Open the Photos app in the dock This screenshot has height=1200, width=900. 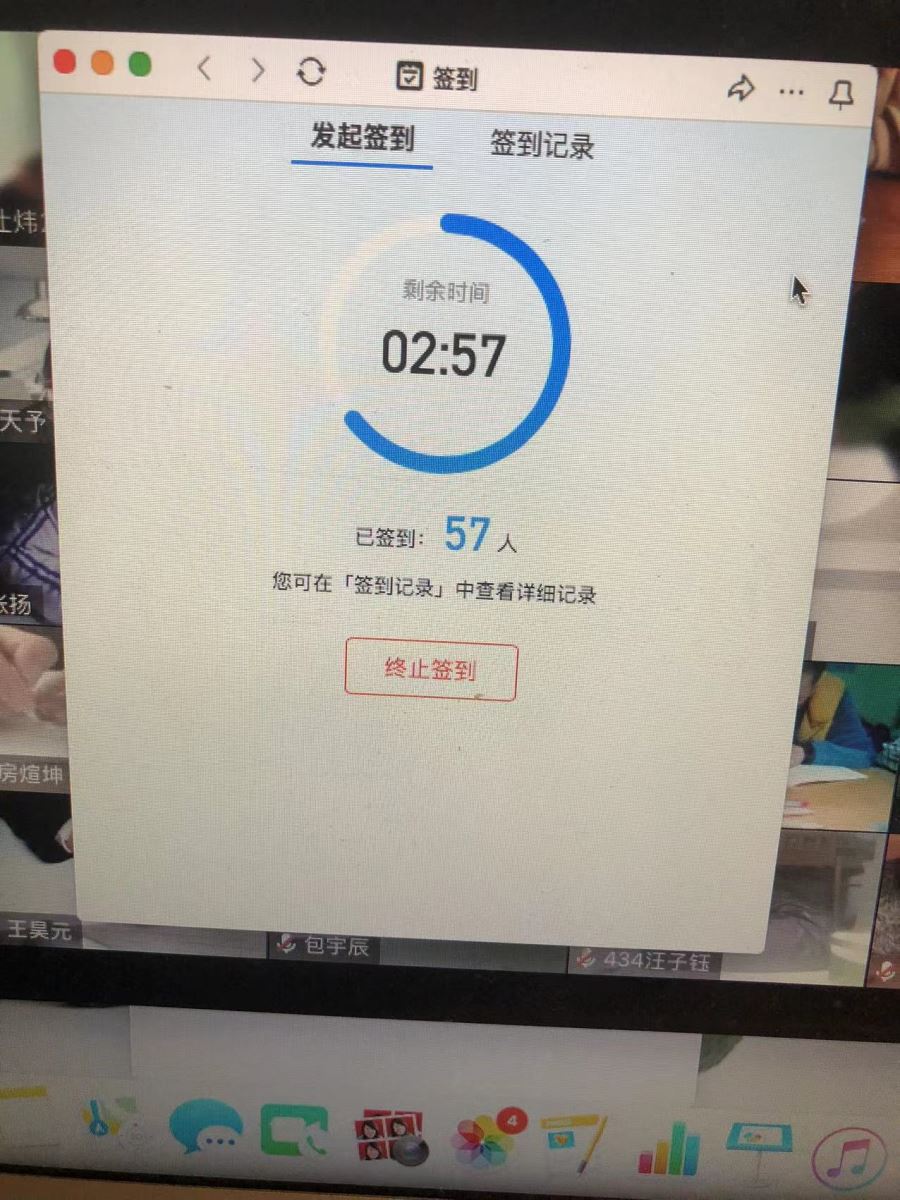[484, 1142]
